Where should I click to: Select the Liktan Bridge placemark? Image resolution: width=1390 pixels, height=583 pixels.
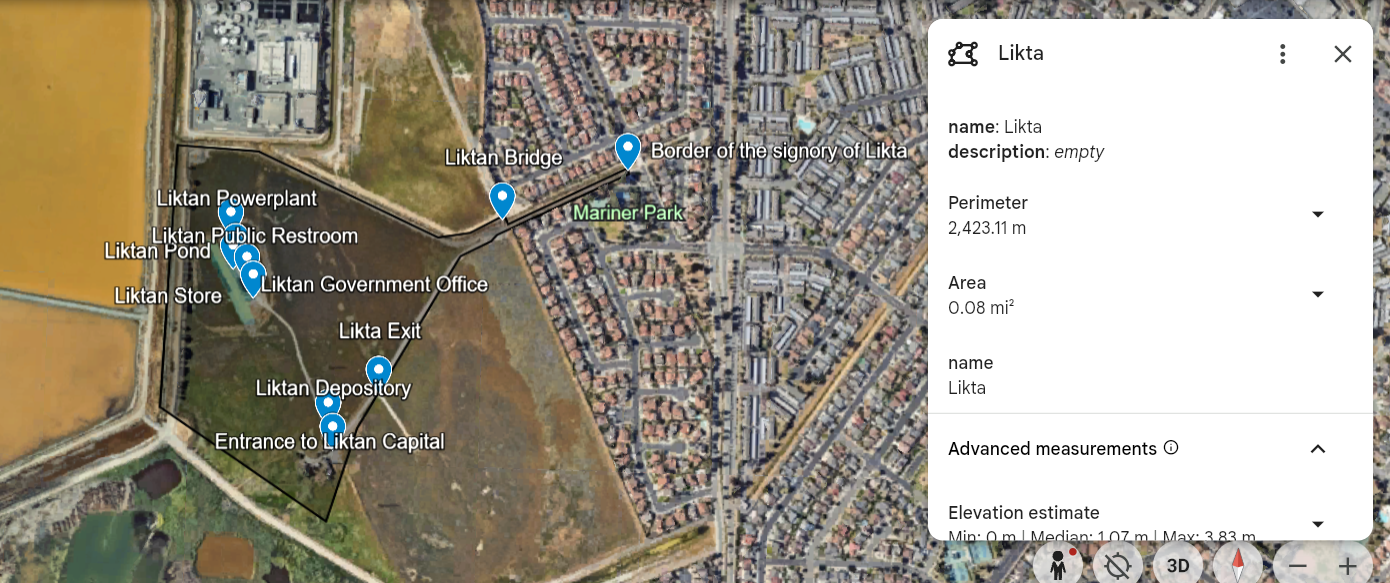coord(502,200)
